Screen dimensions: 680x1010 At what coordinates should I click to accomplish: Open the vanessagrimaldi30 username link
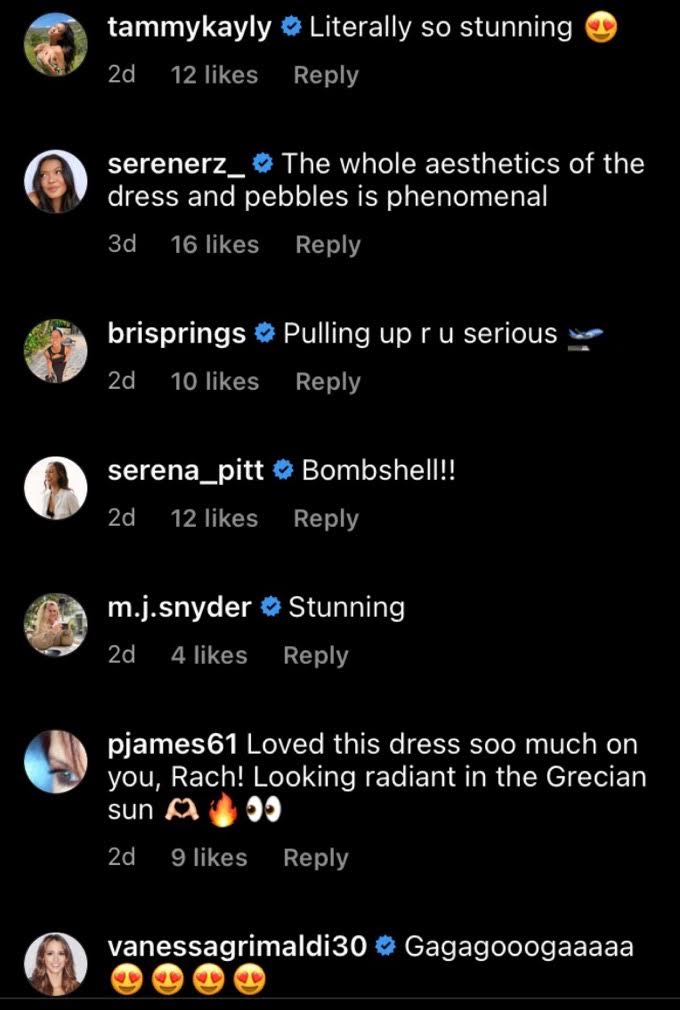pos(237,946)
